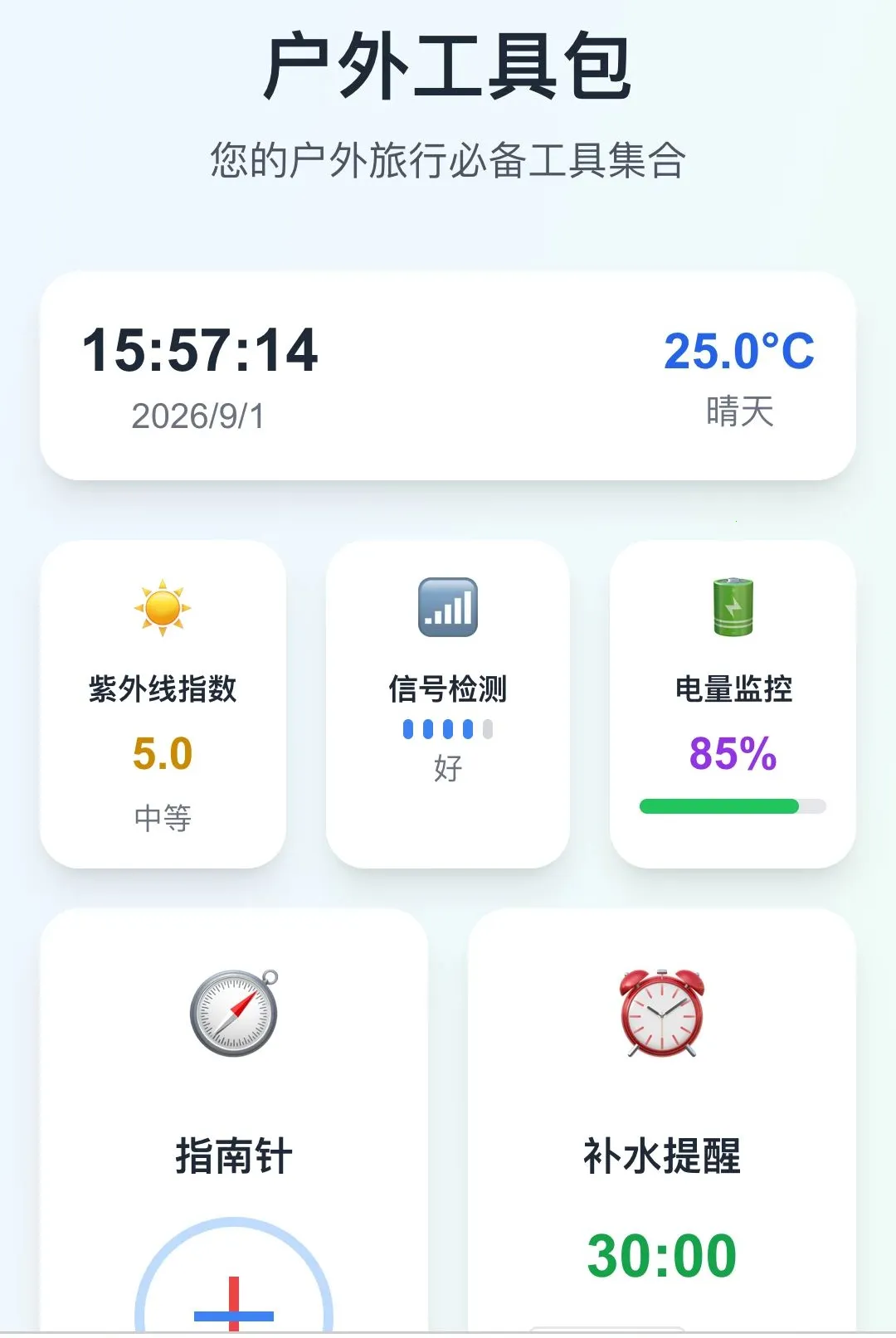Screen dimensions: 896x1338
Task: Open the 紫外线指数 card
Action: (x=163, y=704)
